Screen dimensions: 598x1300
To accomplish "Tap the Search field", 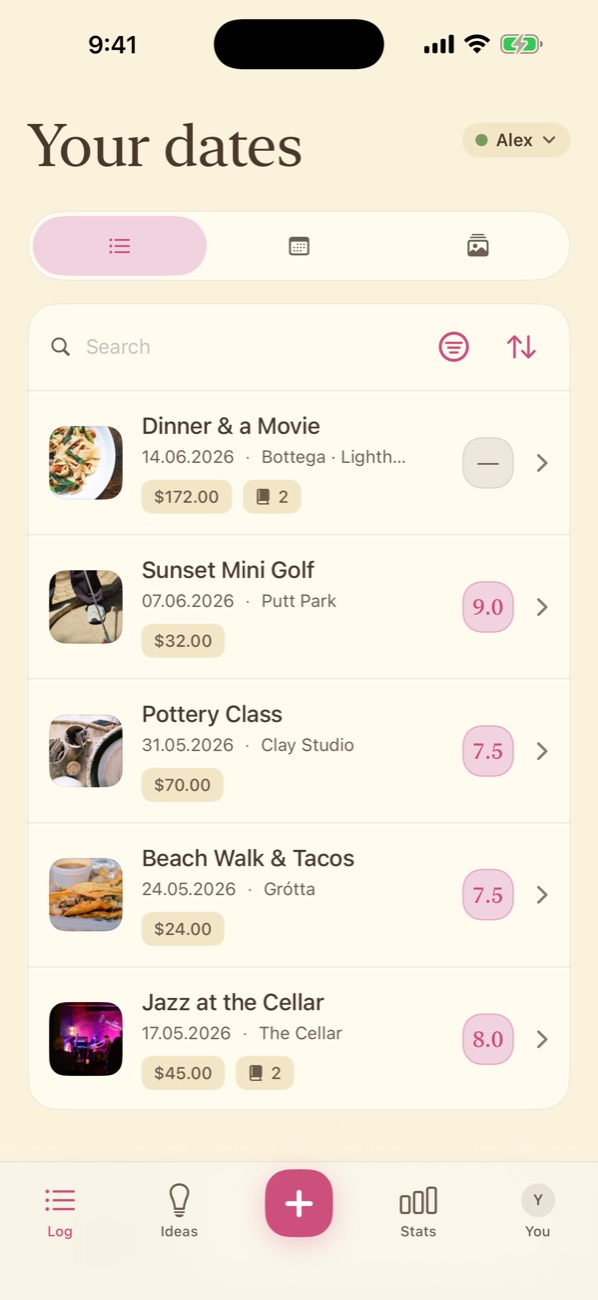I will tap(240, 347).
